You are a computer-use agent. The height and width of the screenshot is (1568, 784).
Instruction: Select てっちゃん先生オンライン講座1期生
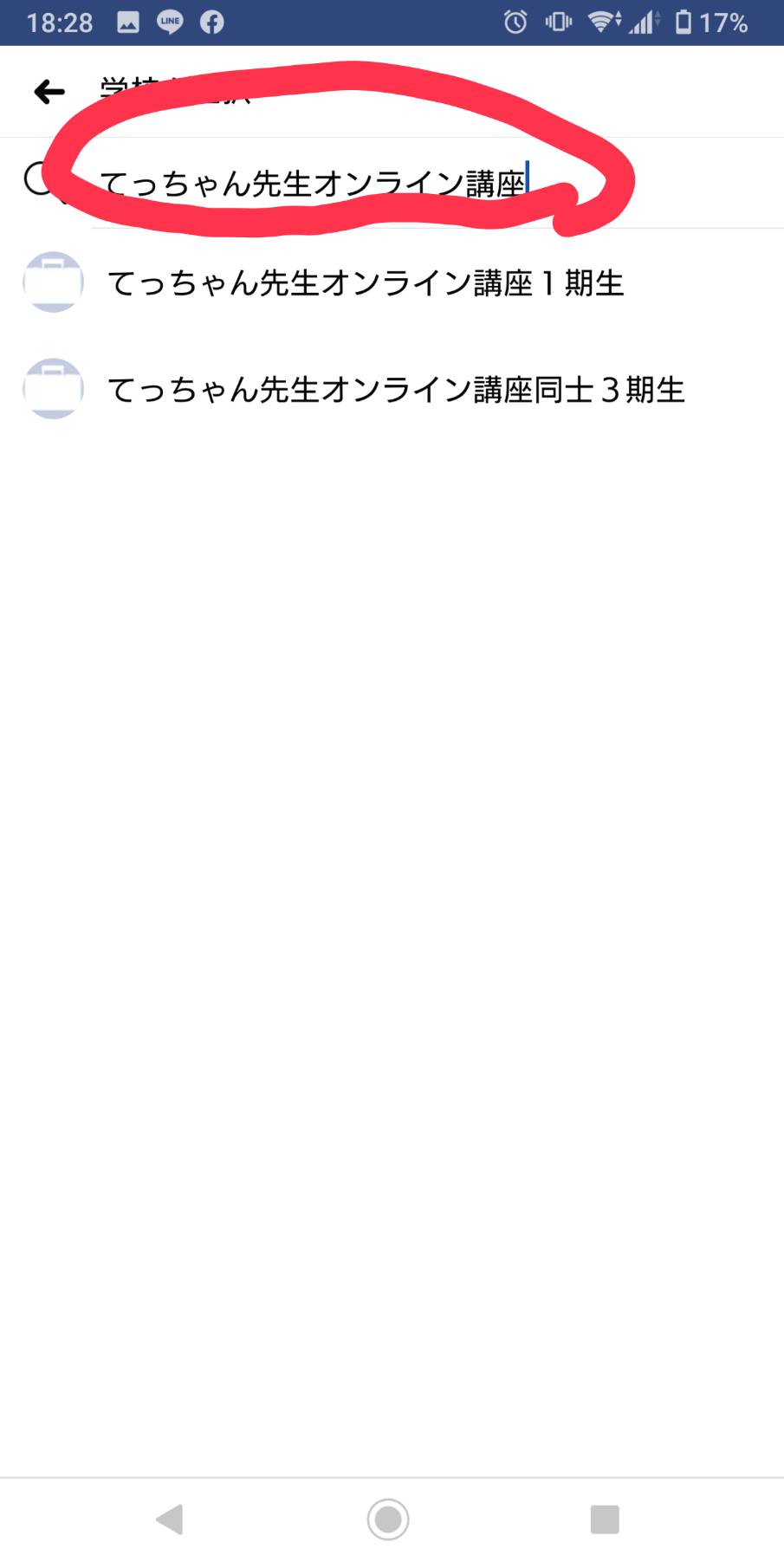tap(392, 283)
